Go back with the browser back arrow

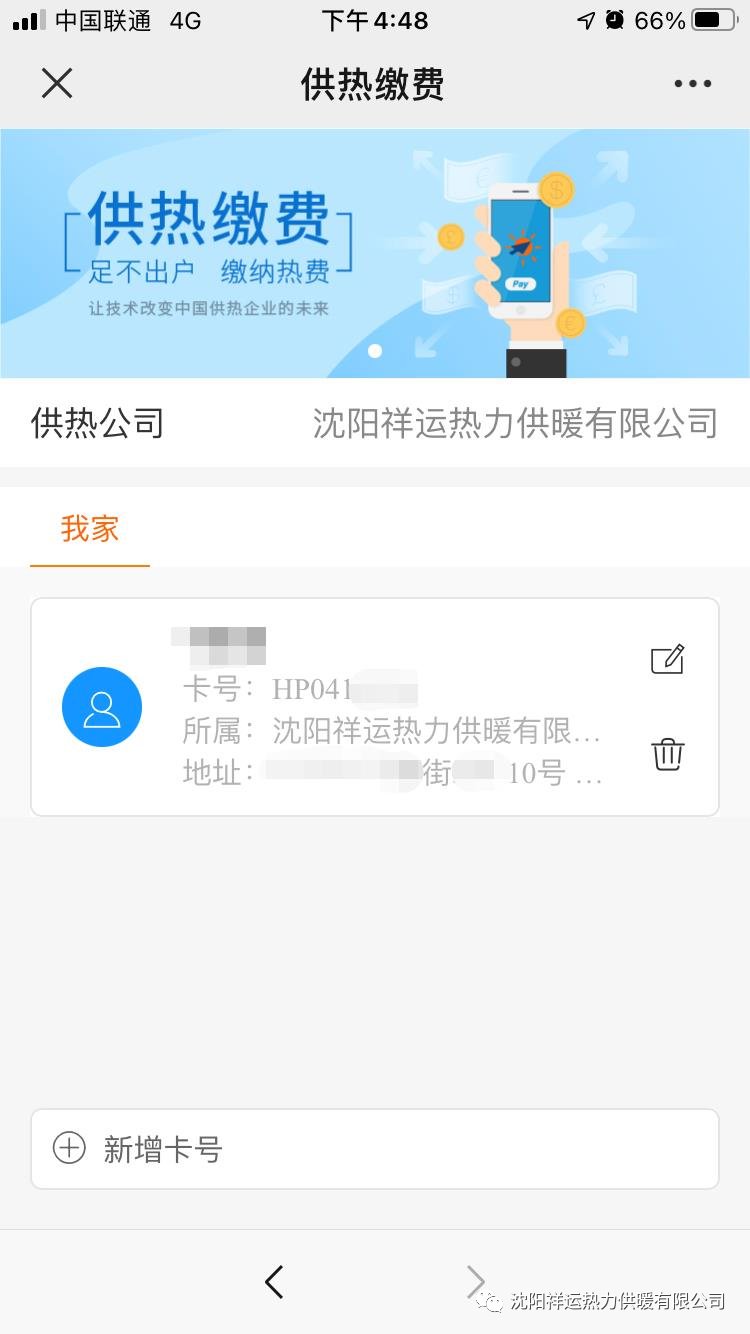point(274,1281)
